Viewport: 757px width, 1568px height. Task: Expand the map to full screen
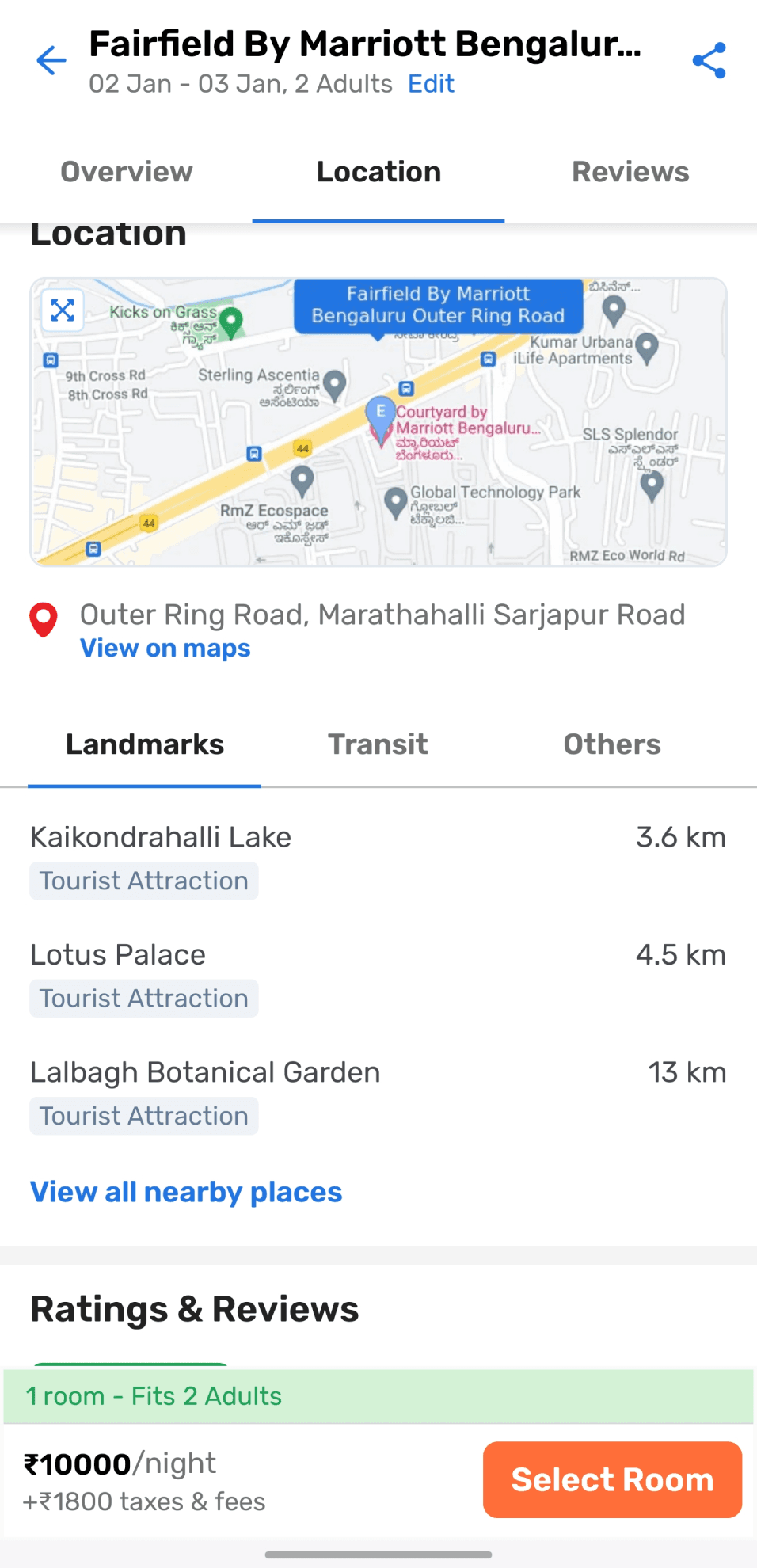point(63,310)
